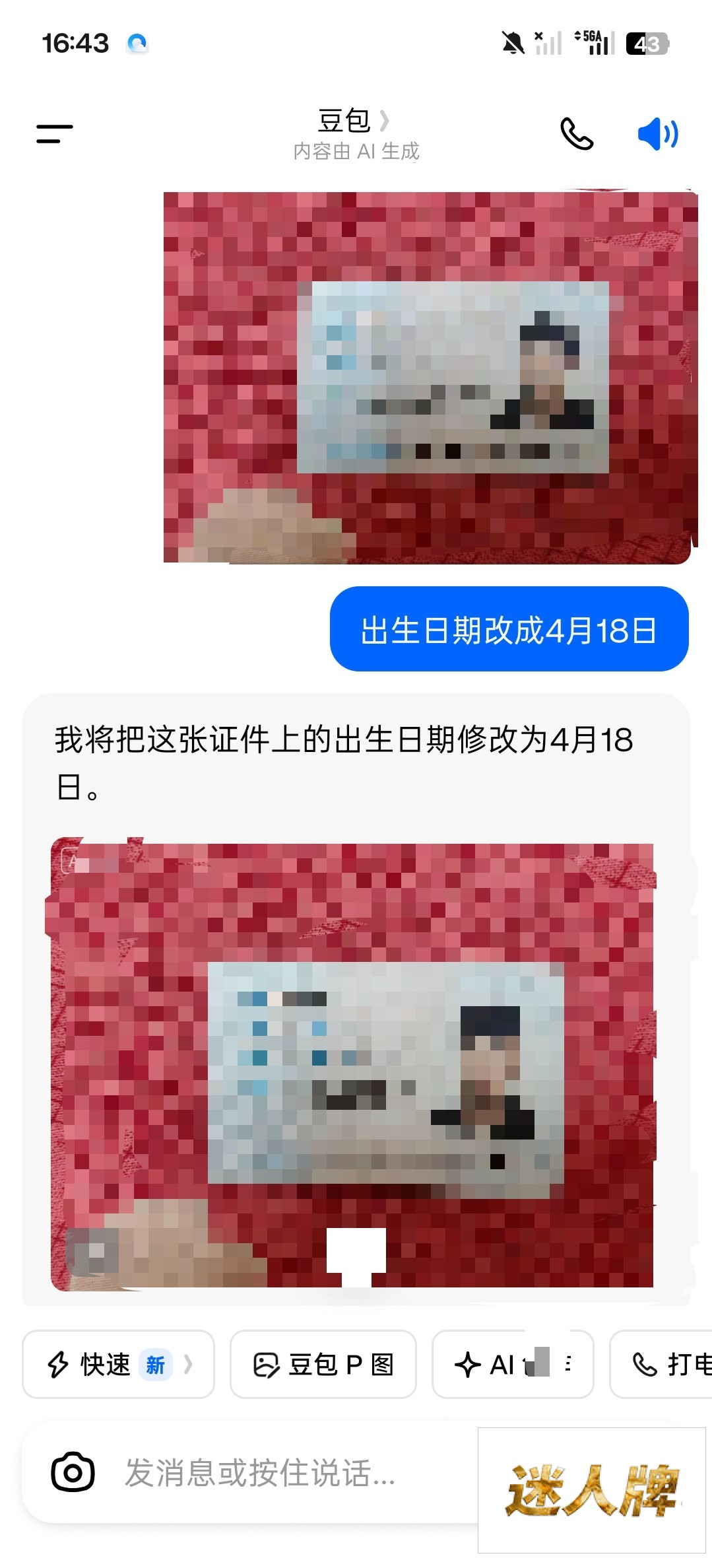Screen dimensions: 712x1568
Task: Open the sent photo message
Action: 430,378
